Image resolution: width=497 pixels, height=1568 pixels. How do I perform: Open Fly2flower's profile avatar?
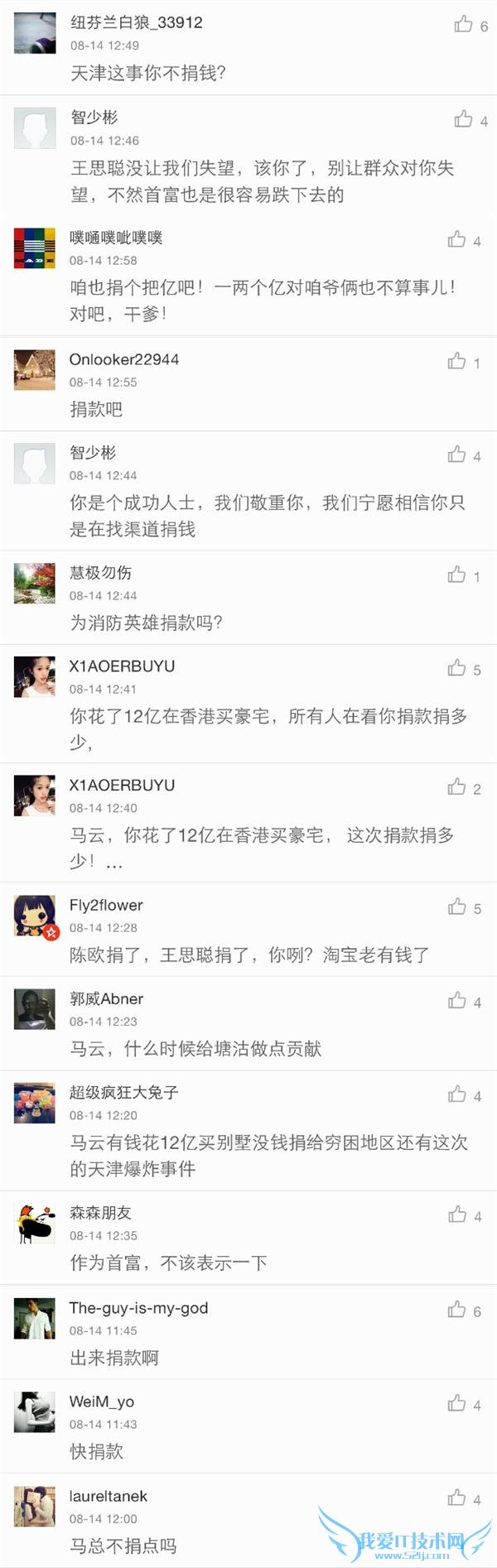(35, 916)
